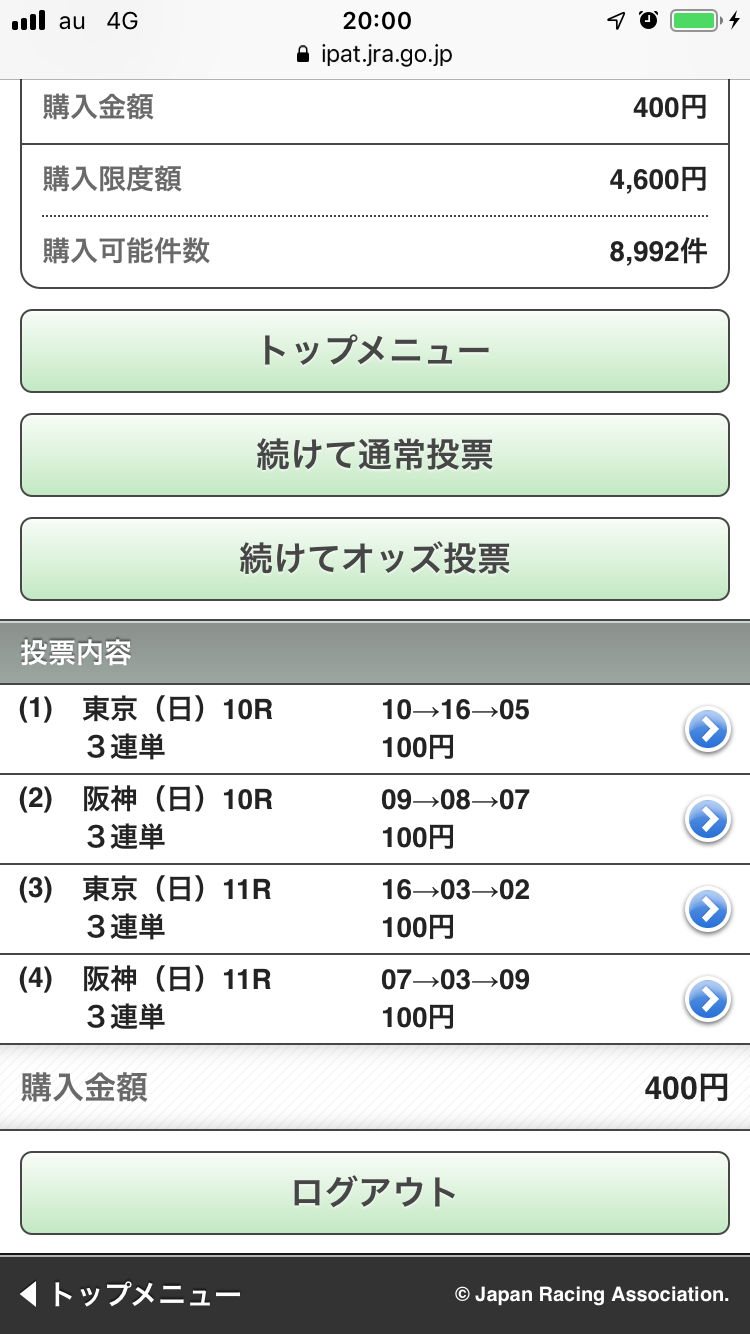The height and width of the screenshot is (1334, 750).
Task: Show bet details for 阪神 11R
Action: coord(708,999)
